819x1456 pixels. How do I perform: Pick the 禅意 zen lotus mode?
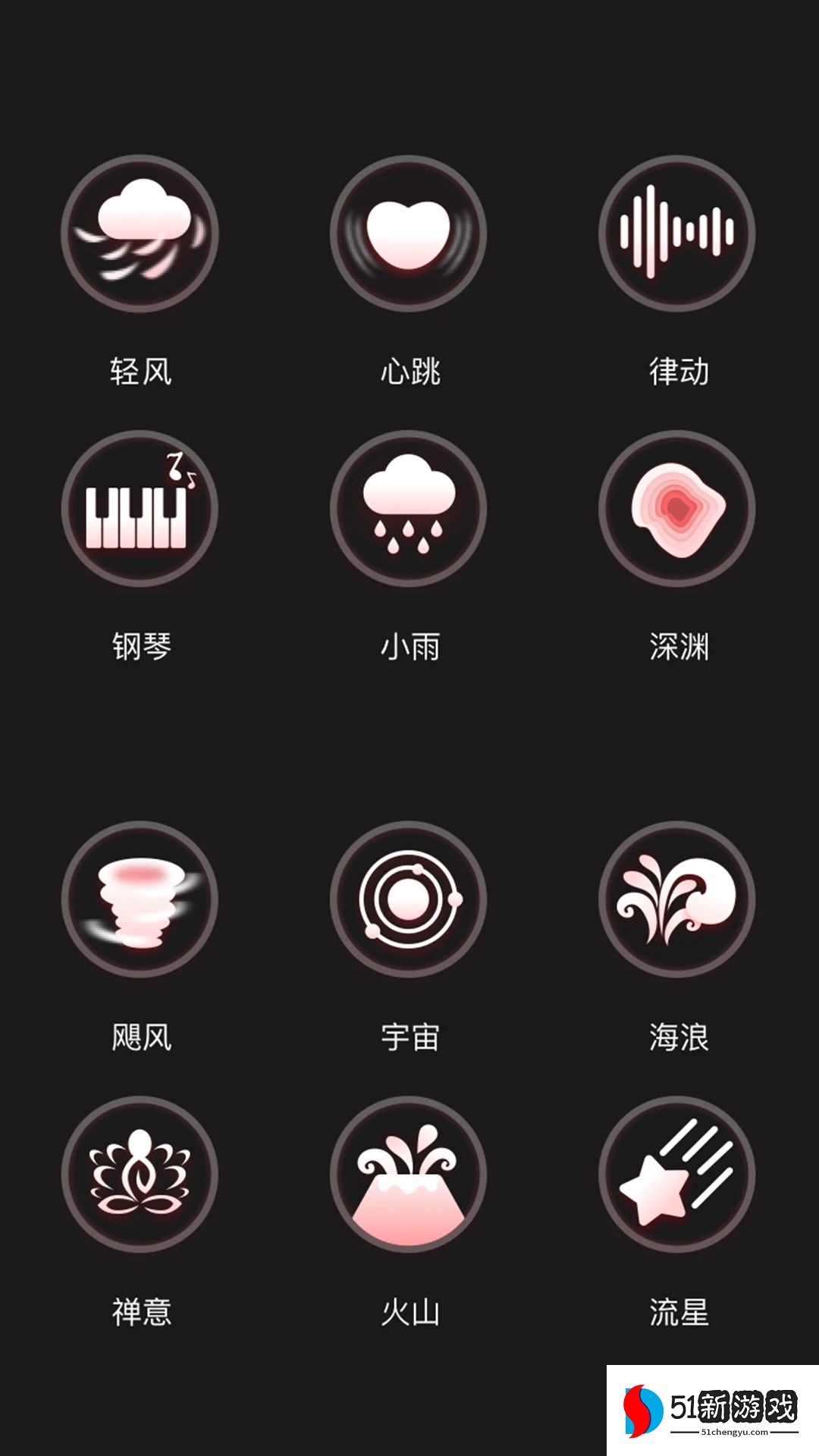click(x=140, y=1174)
